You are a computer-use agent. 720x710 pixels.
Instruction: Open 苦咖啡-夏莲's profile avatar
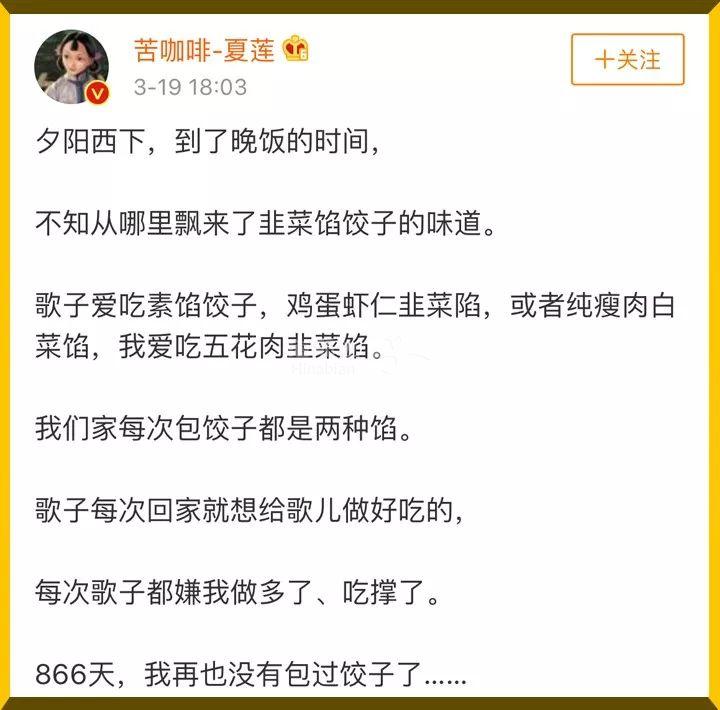pyautogui.click(x=72, y=67)
